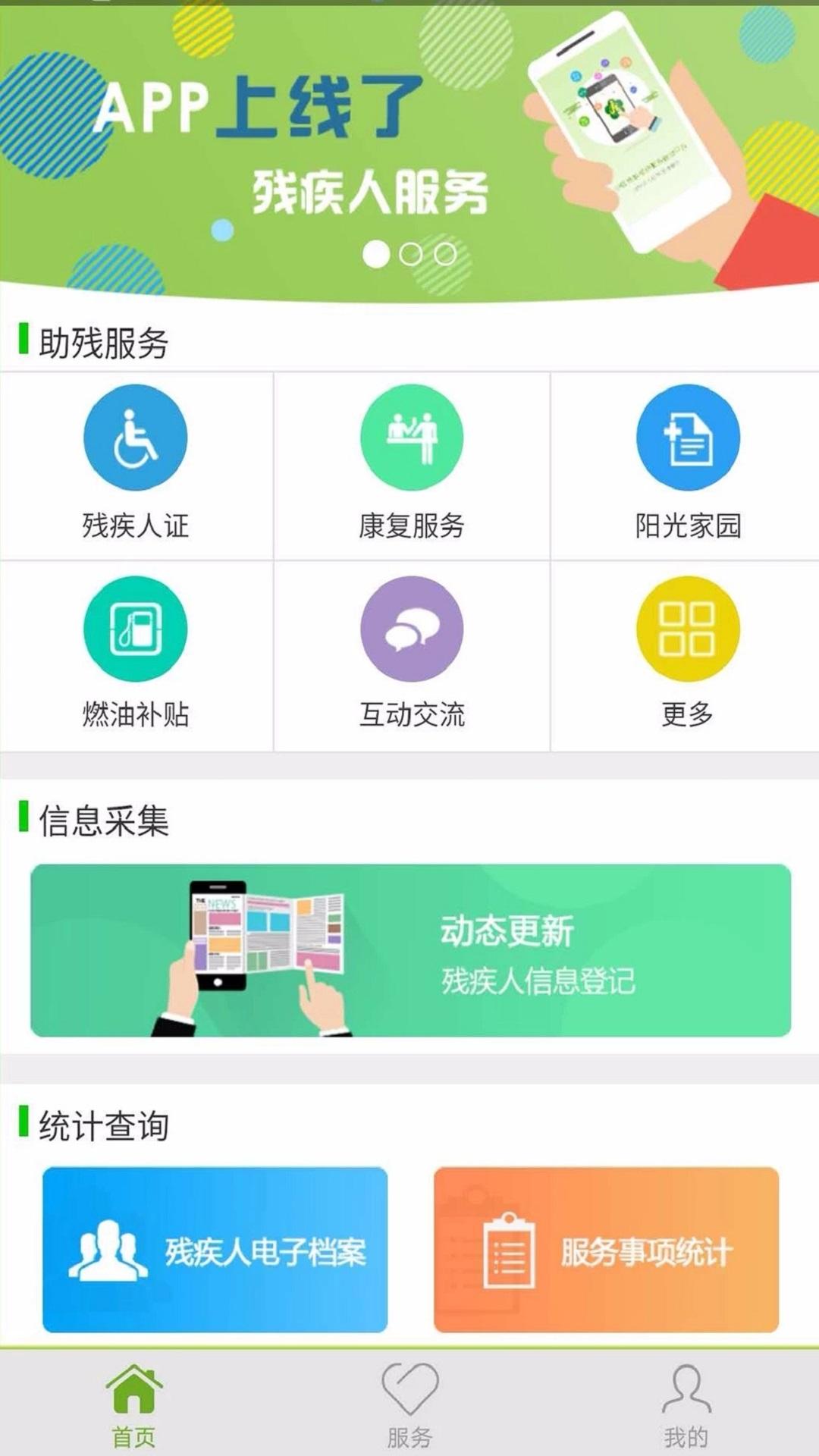
Task: Open the 残疾人电子档案 card
Action: (215, 1250)
